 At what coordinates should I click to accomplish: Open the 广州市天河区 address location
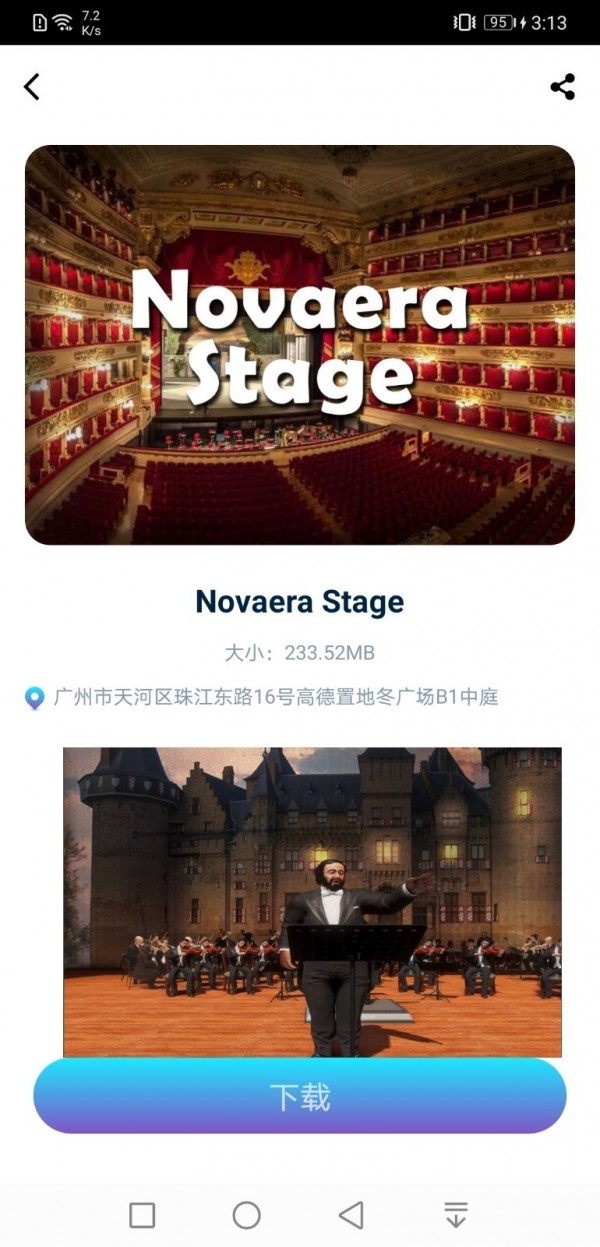(x=275, y=697)
